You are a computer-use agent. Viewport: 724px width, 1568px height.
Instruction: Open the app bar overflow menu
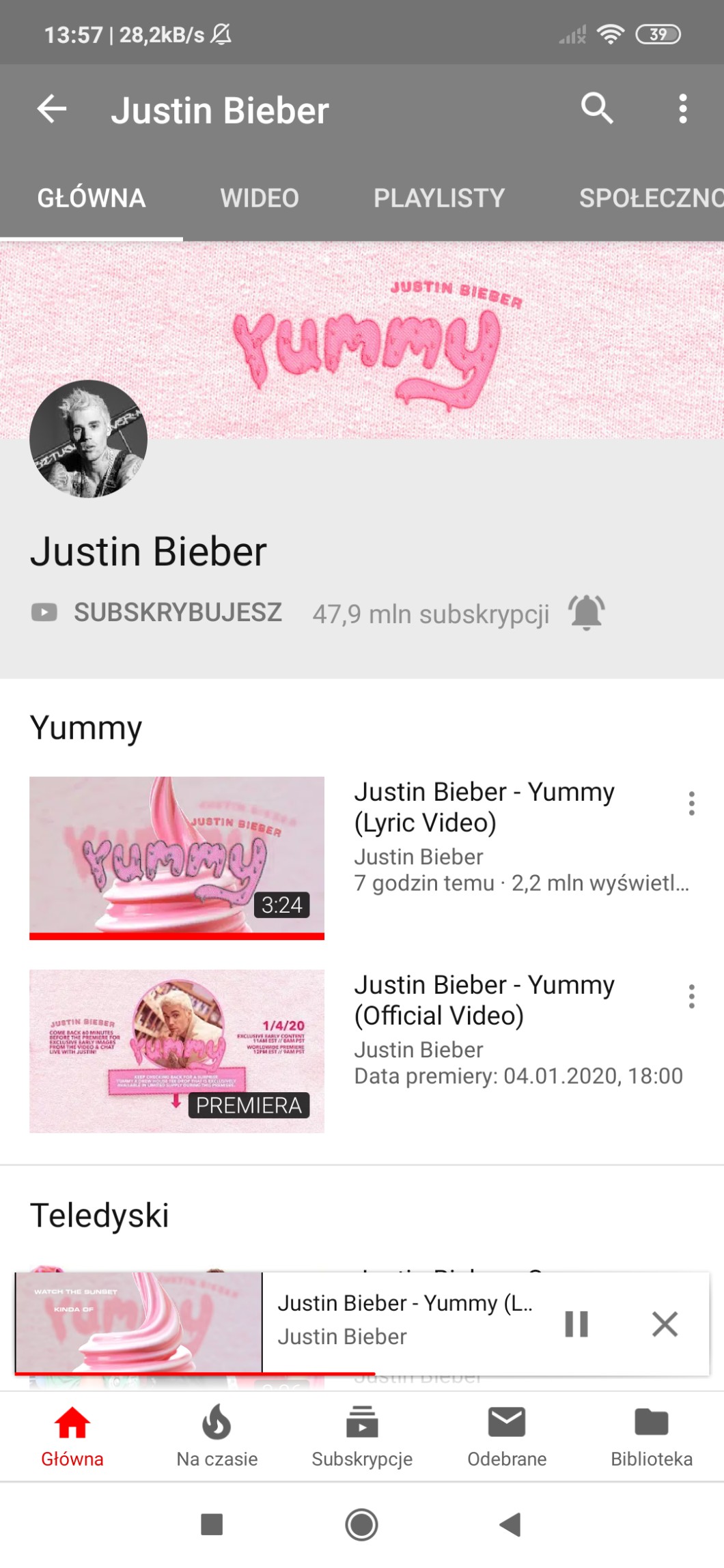tap(682, 109)
